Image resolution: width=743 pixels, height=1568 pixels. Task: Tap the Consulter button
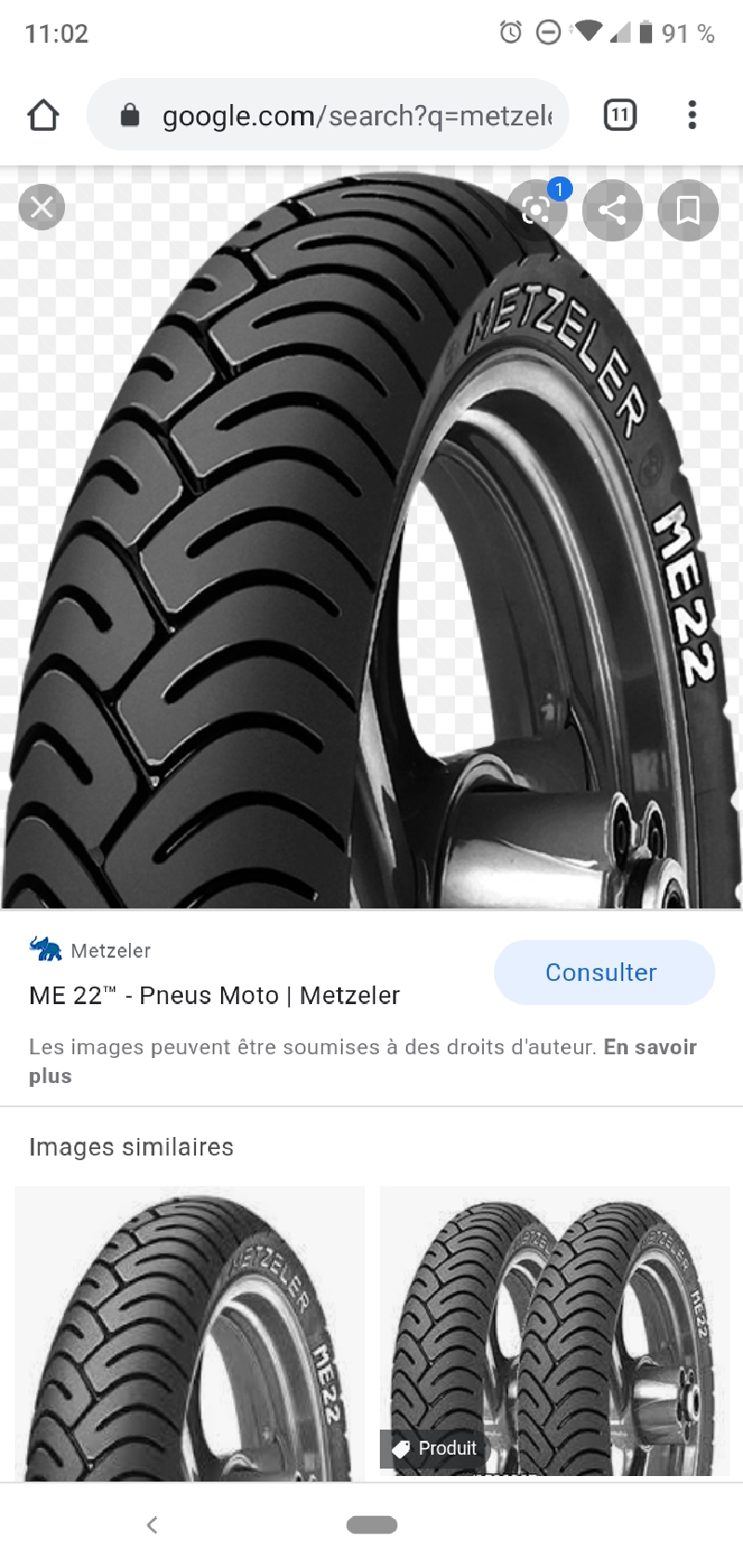click(604, 973)
